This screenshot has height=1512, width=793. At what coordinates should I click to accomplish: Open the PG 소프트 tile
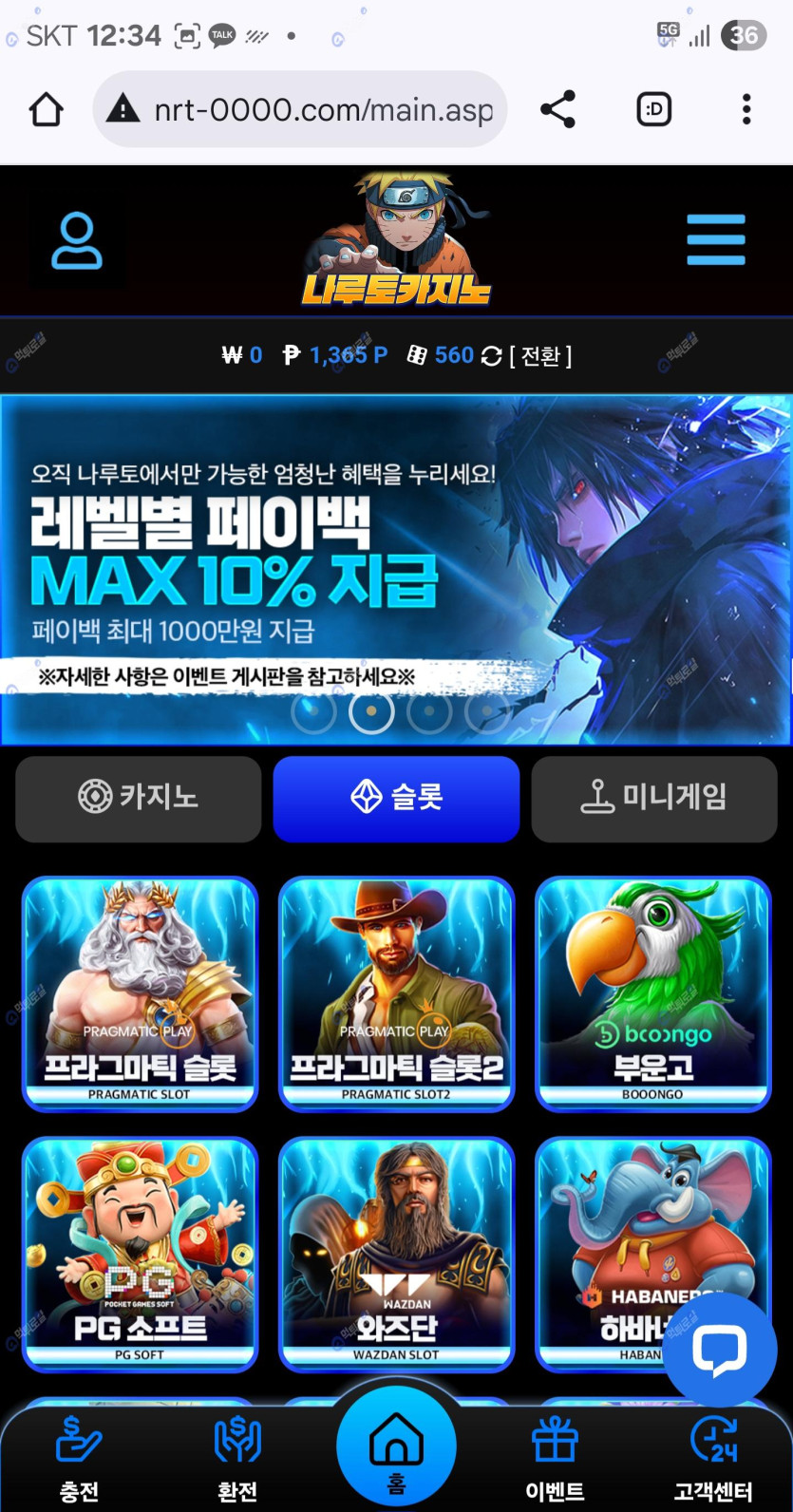140,1254
